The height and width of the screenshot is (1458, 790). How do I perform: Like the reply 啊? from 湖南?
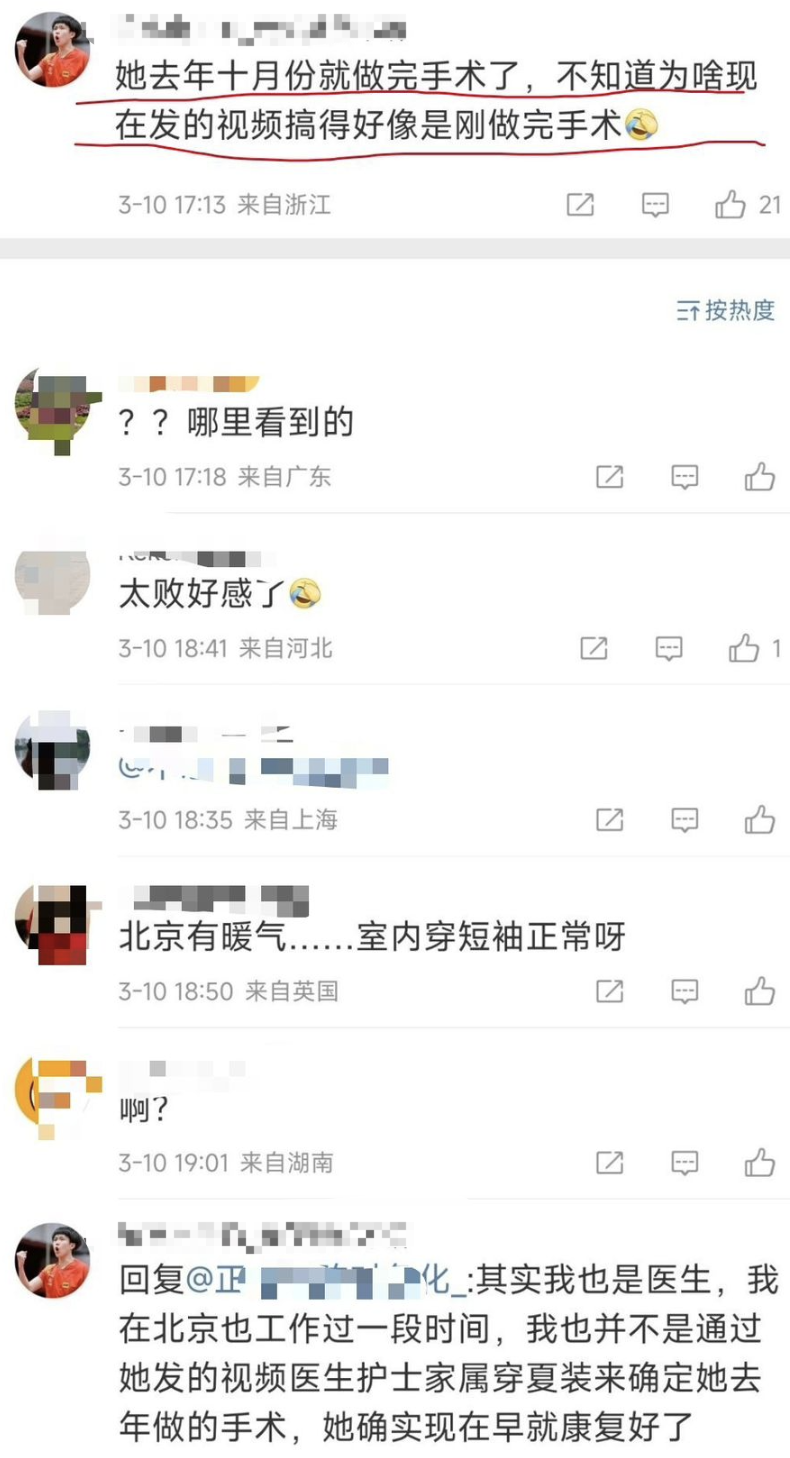[x=760, y=1162]
